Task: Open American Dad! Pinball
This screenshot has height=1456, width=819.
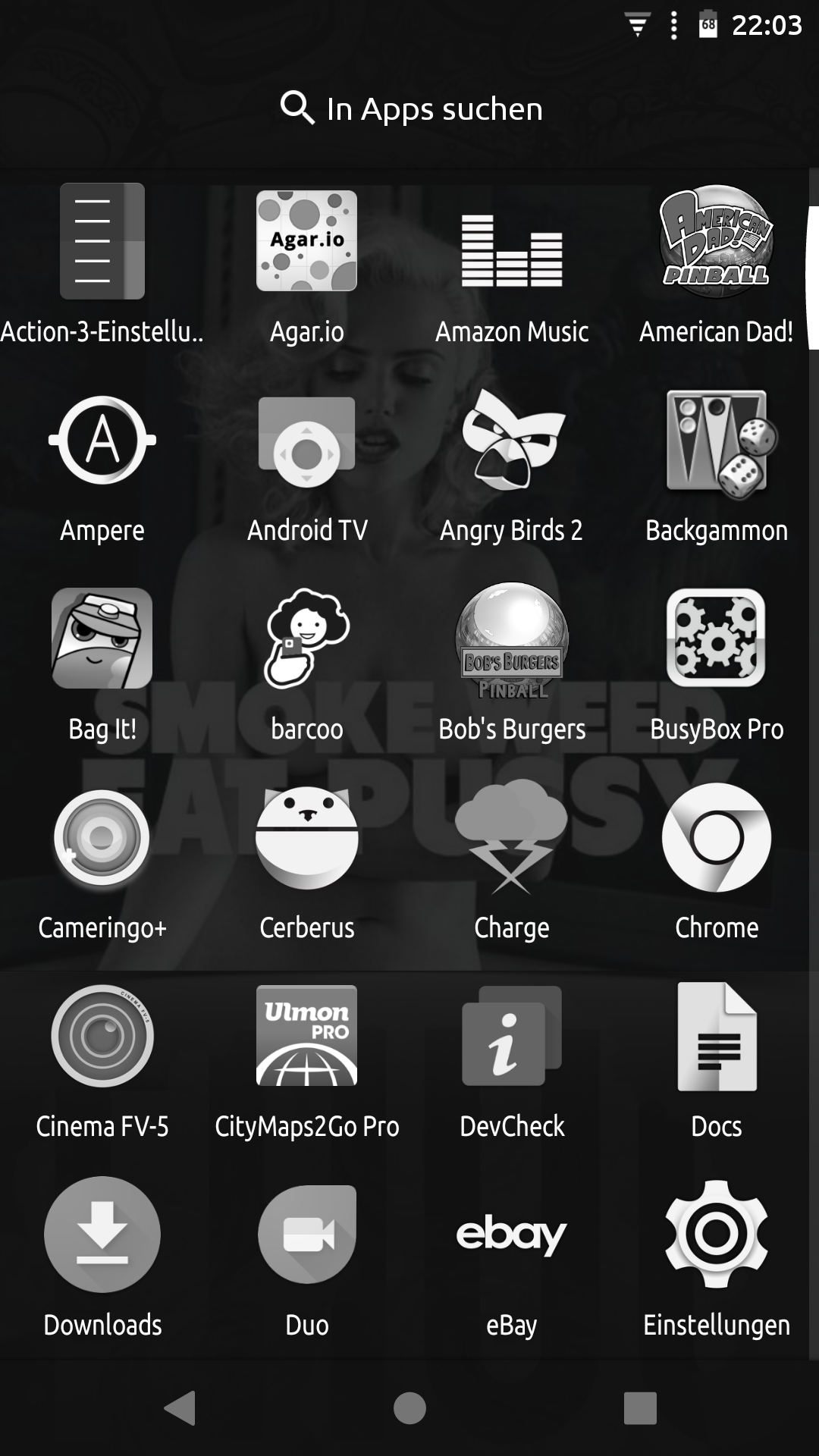Action: point(716,241)
